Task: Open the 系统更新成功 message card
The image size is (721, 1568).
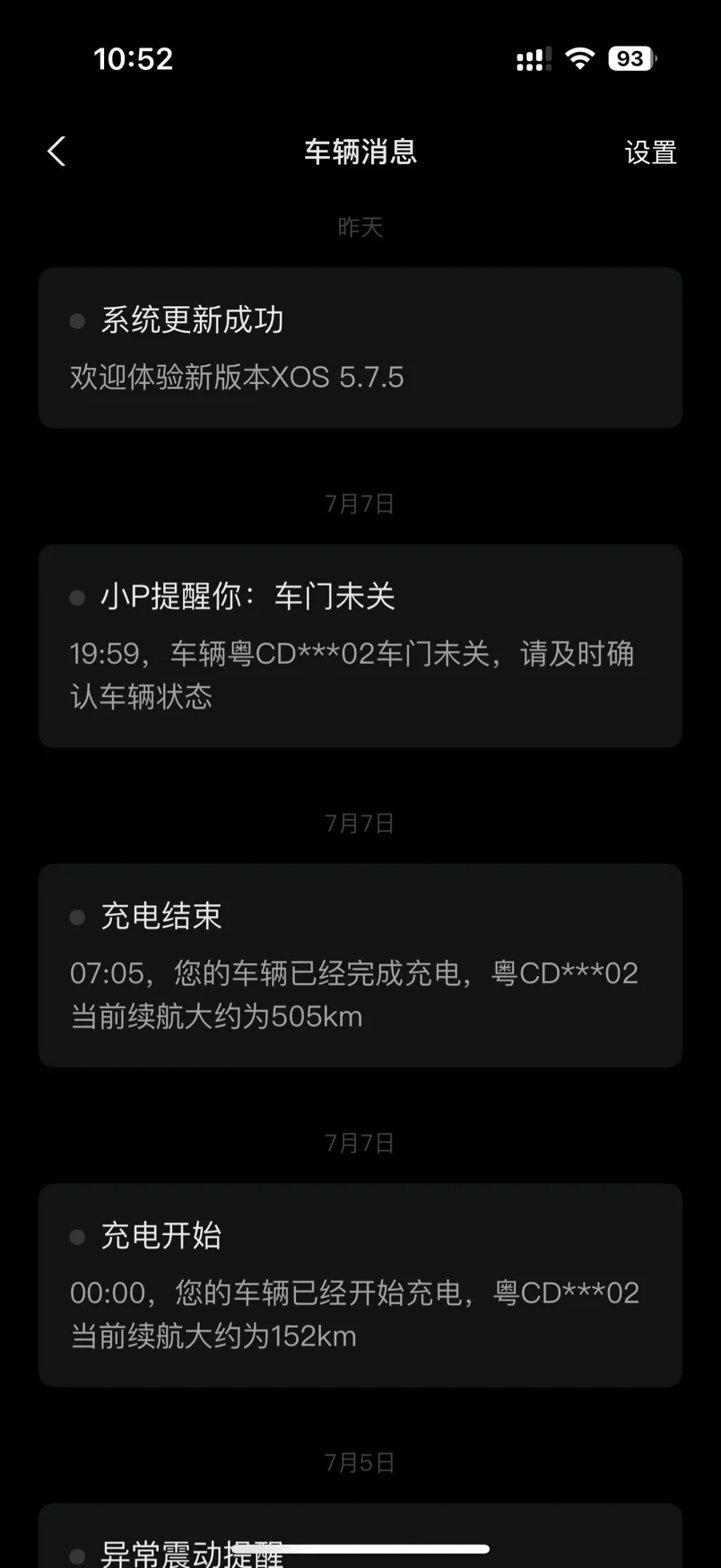Action: click(360, 348)
